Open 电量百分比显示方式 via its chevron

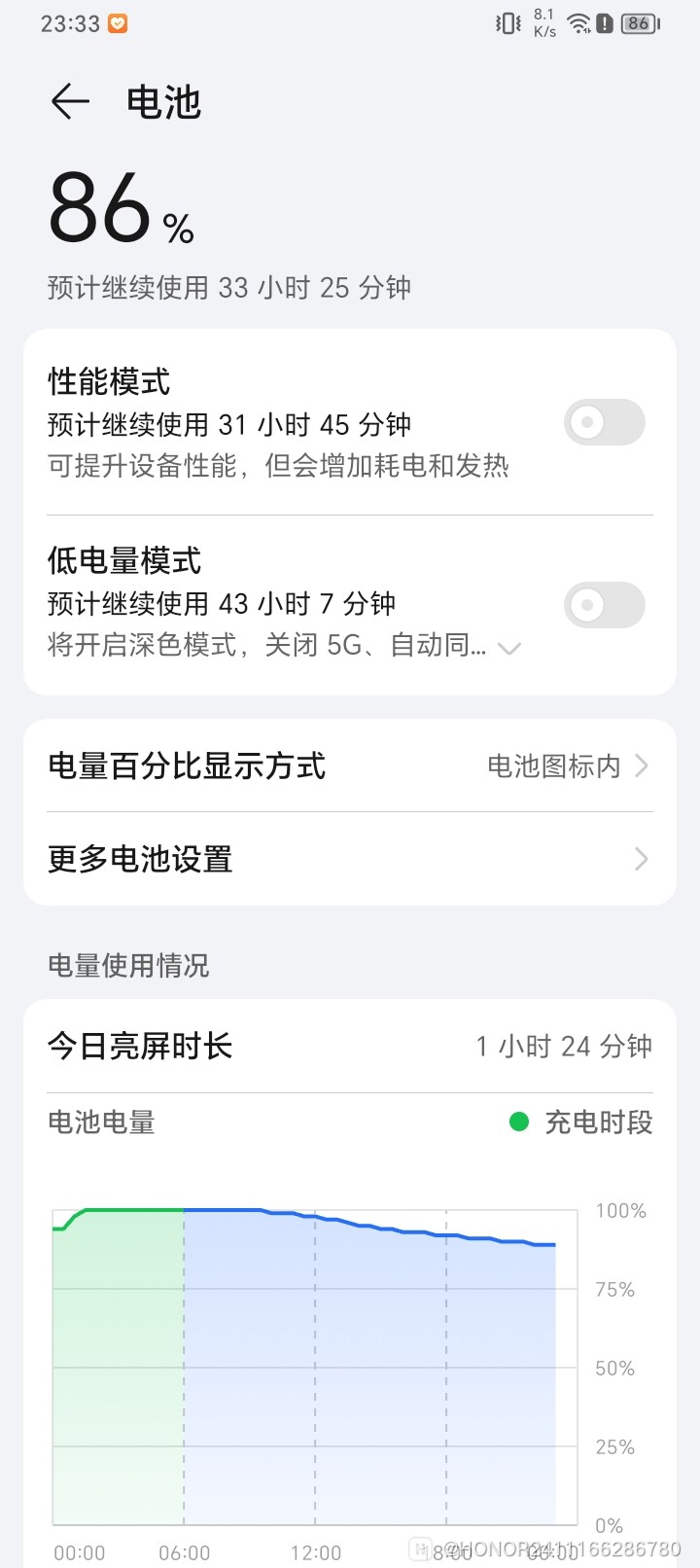pos(640,766)
